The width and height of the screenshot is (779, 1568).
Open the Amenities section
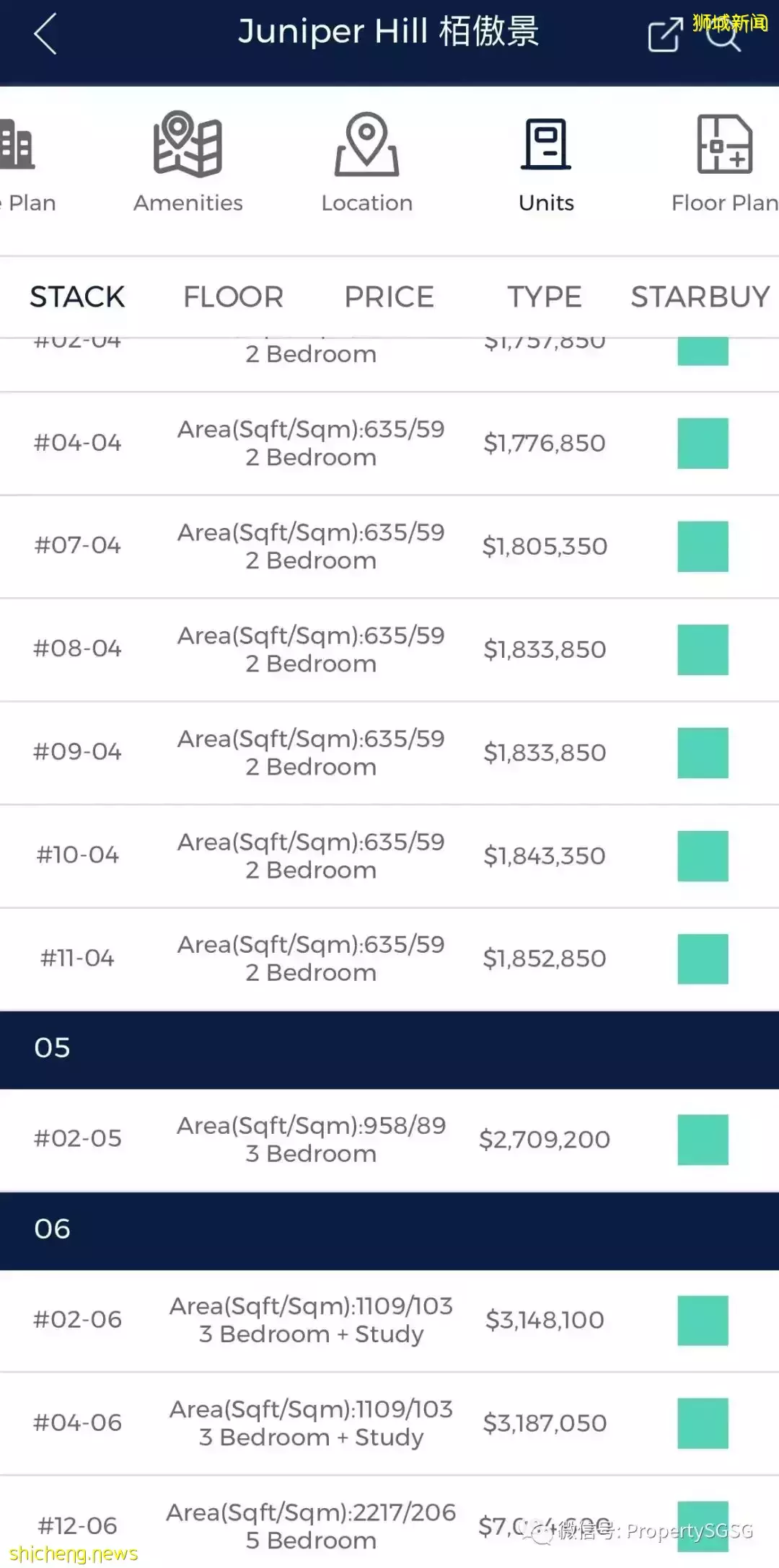pos(188,164)
